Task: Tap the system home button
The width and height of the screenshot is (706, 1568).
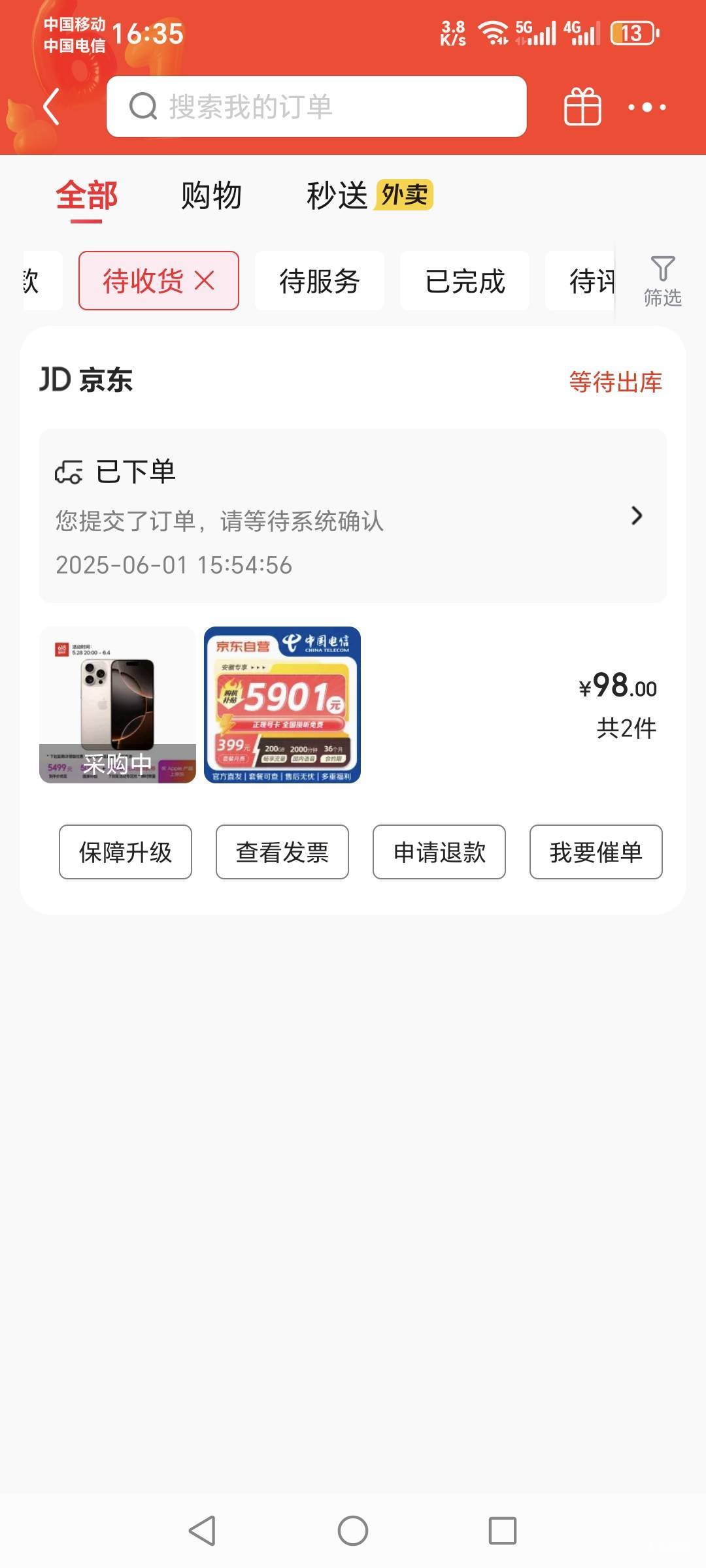Action: pos(353,1531)
